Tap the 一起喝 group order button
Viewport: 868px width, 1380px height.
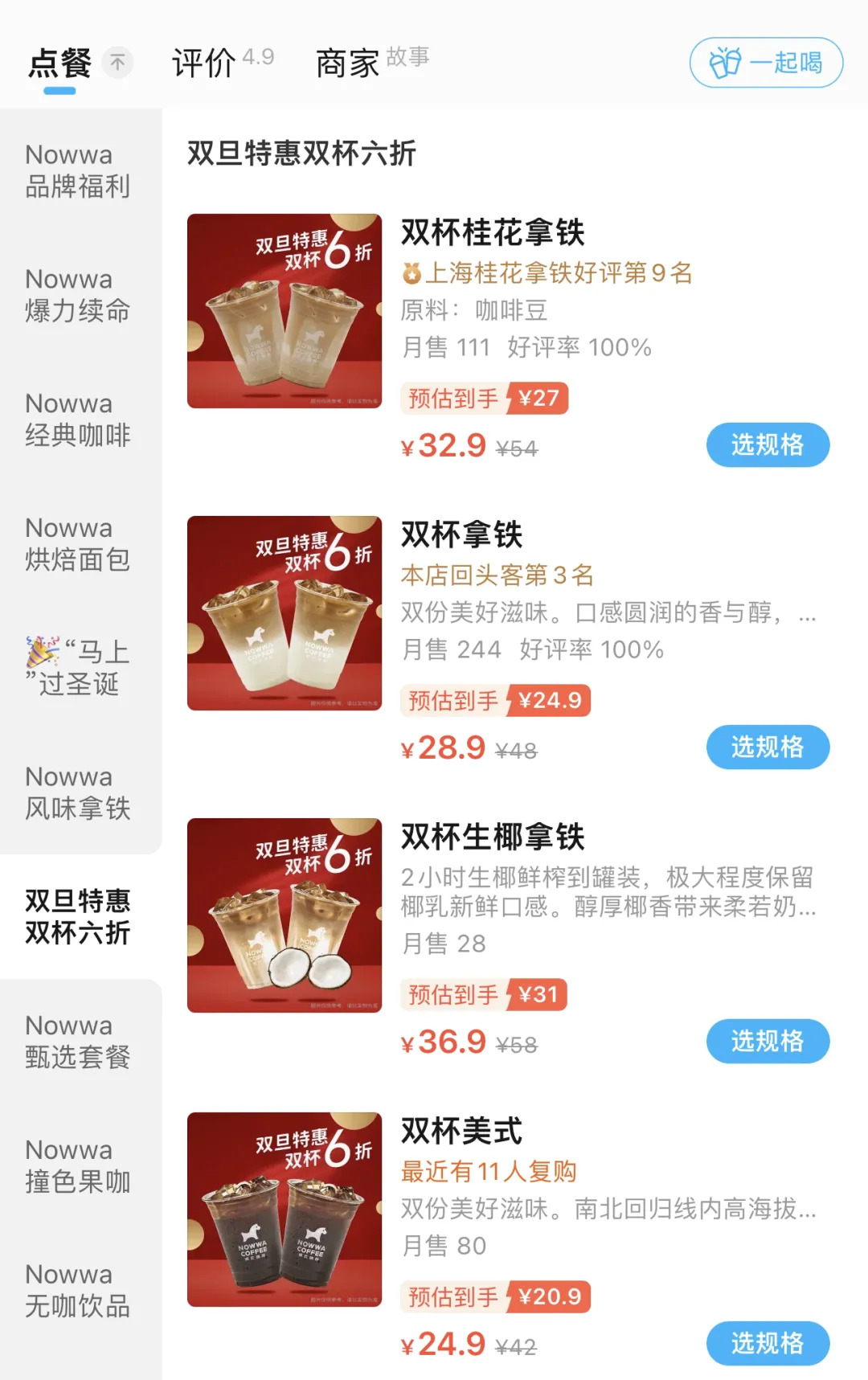[766, 63]
